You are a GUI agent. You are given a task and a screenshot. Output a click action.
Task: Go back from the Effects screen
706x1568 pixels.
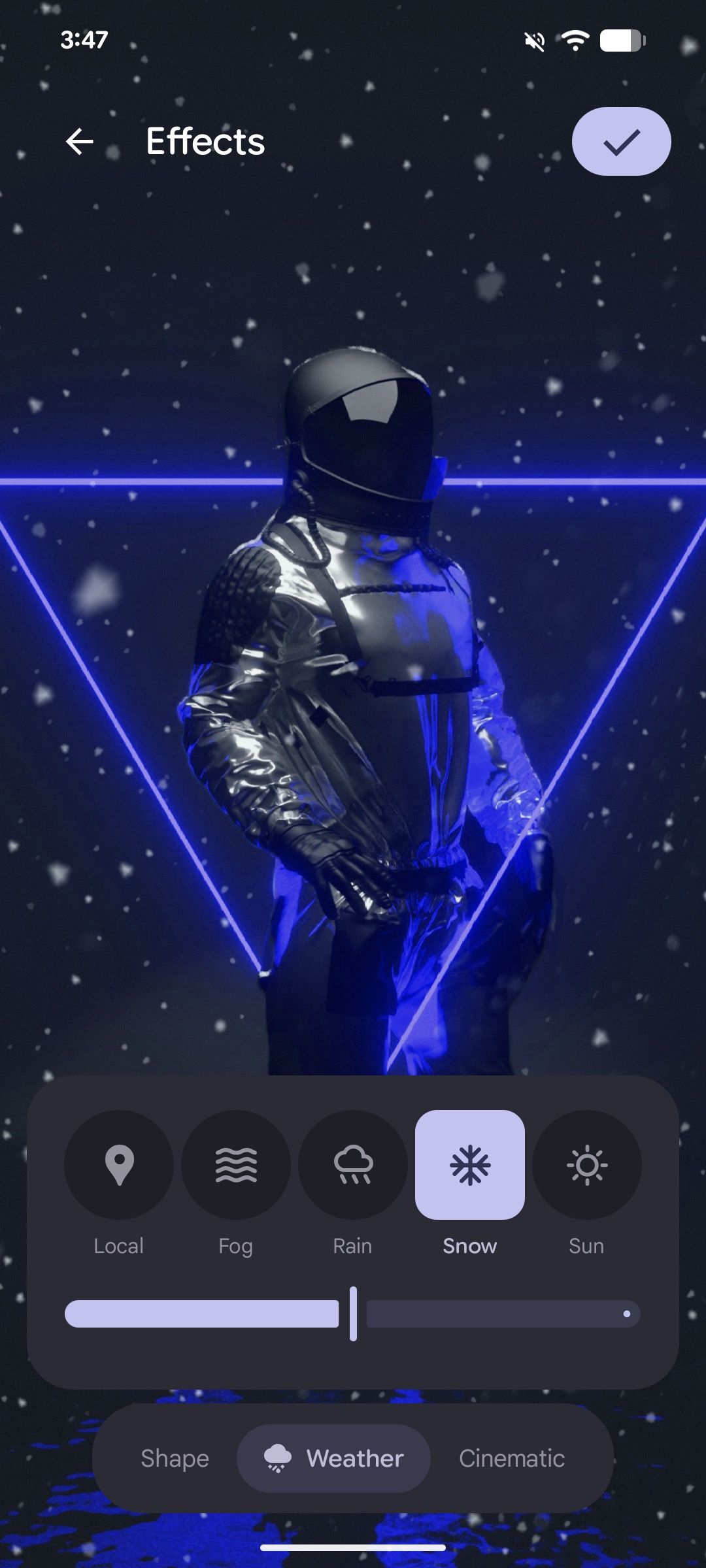coord(80,141)
